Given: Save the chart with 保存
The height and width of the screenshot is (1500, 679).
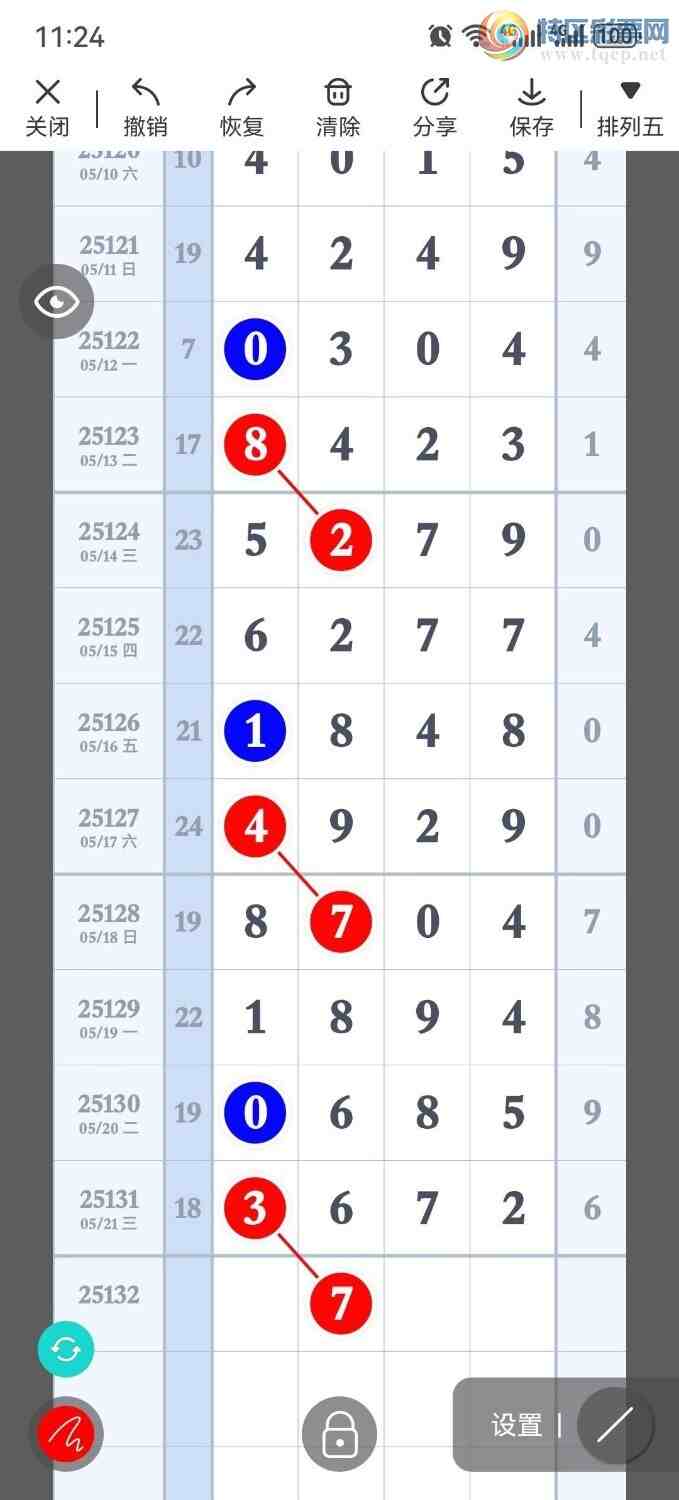Looking at the screenshot, I should [531, 108].
